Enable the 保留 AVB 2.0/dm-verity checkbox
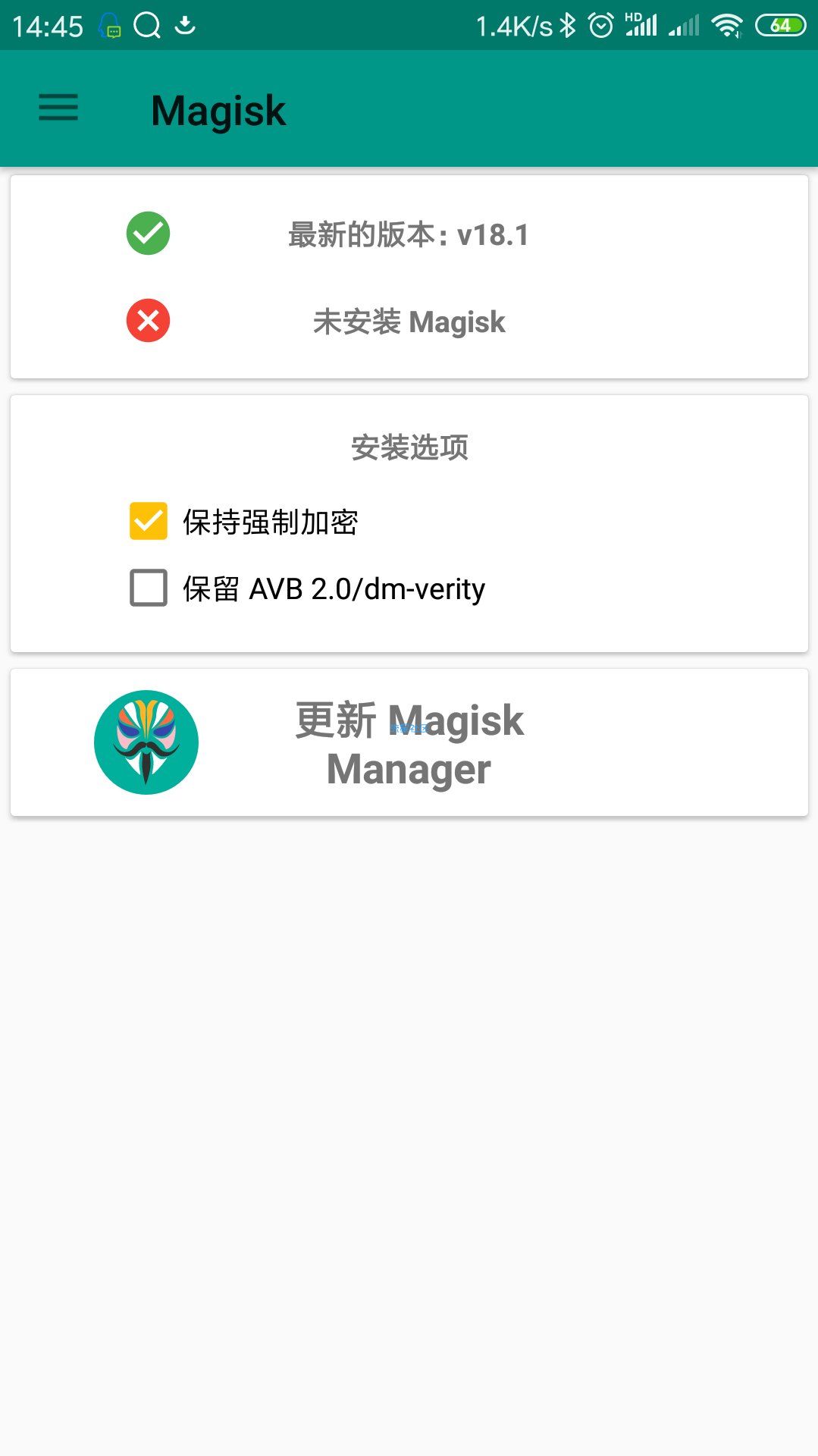The image size is (818, 1456). click(148, 588)
